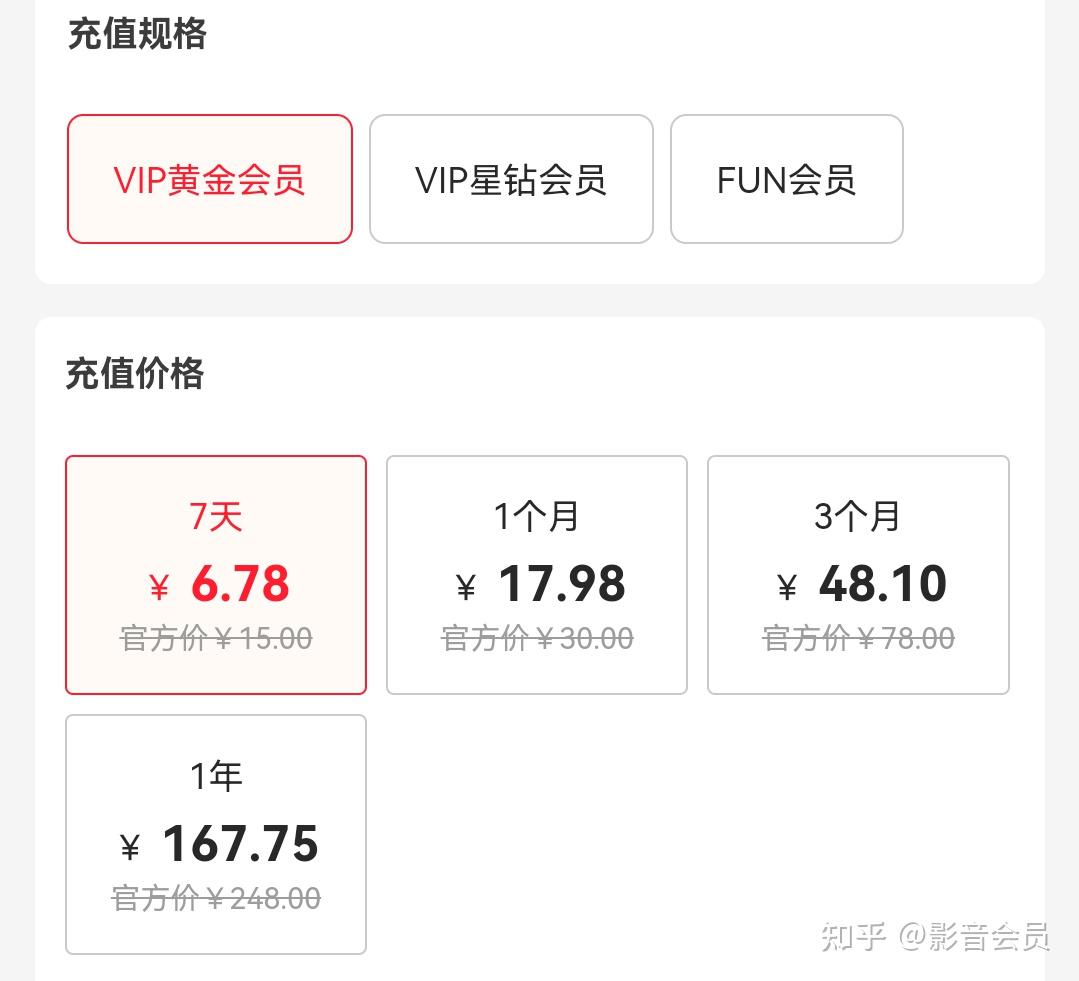Select the VIP黄金会员 option
1079x981 pixels.
coord(210,179)
